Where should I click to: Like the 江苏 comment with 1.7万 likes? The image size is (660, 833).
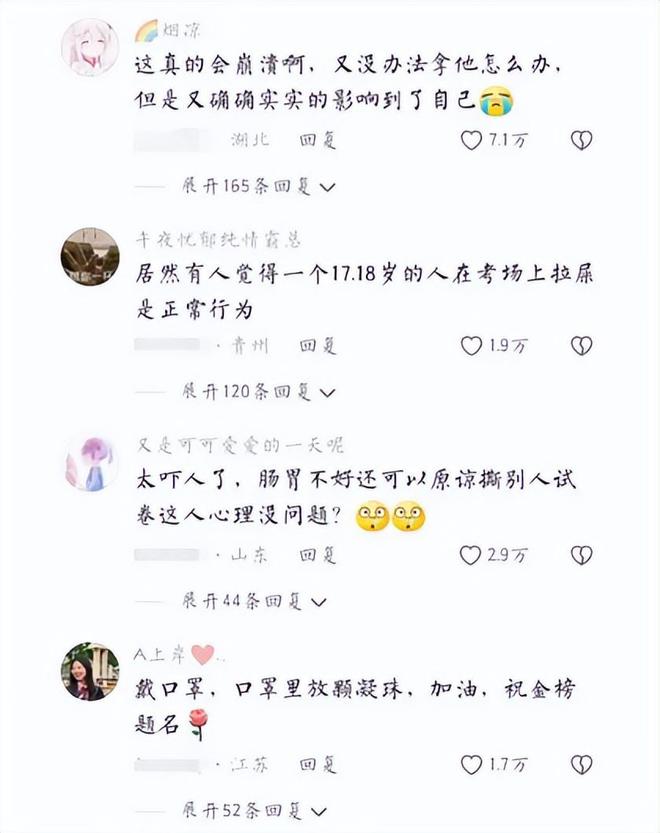471,765
